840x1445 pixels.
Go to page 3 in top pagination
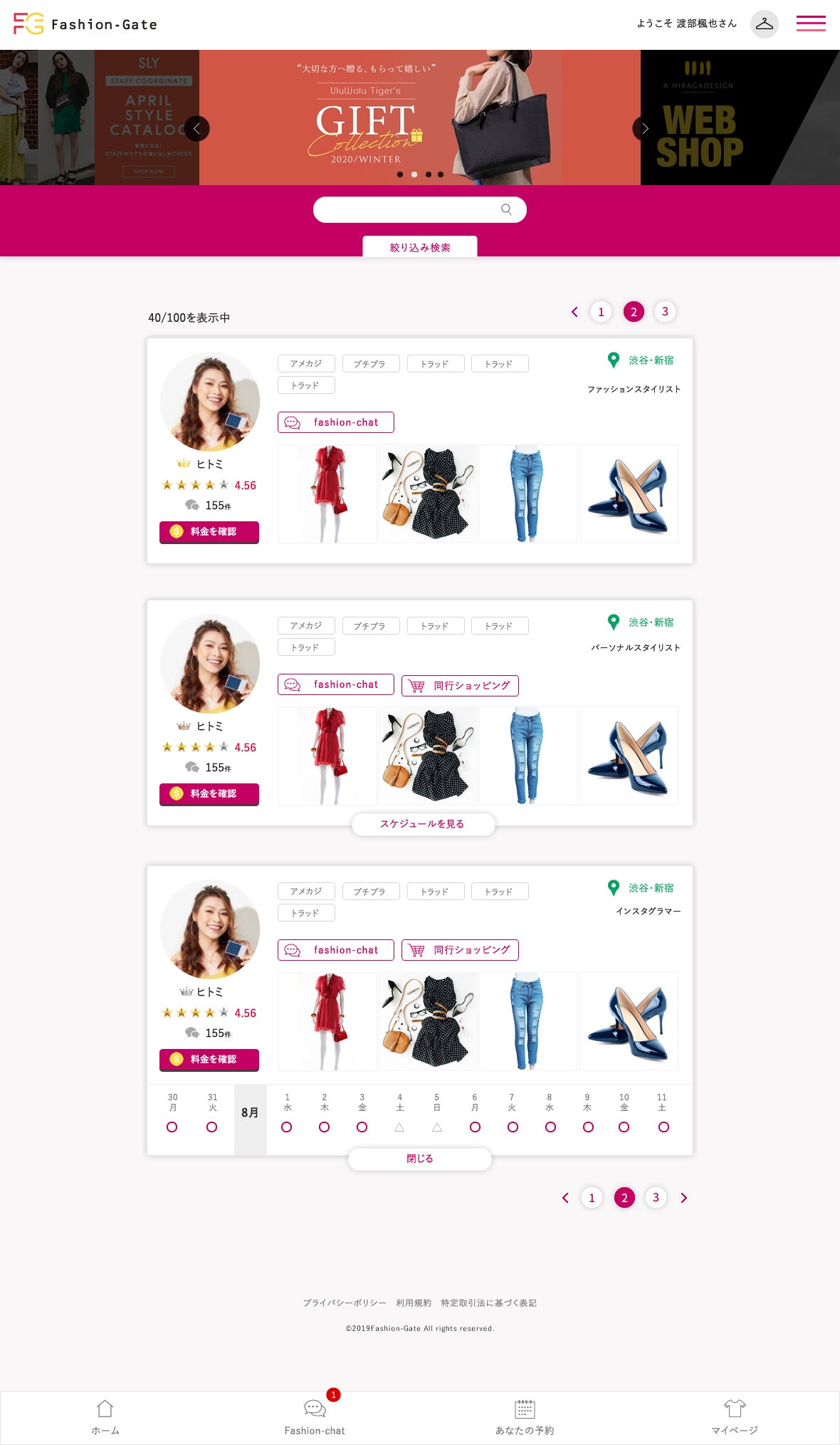664,311
